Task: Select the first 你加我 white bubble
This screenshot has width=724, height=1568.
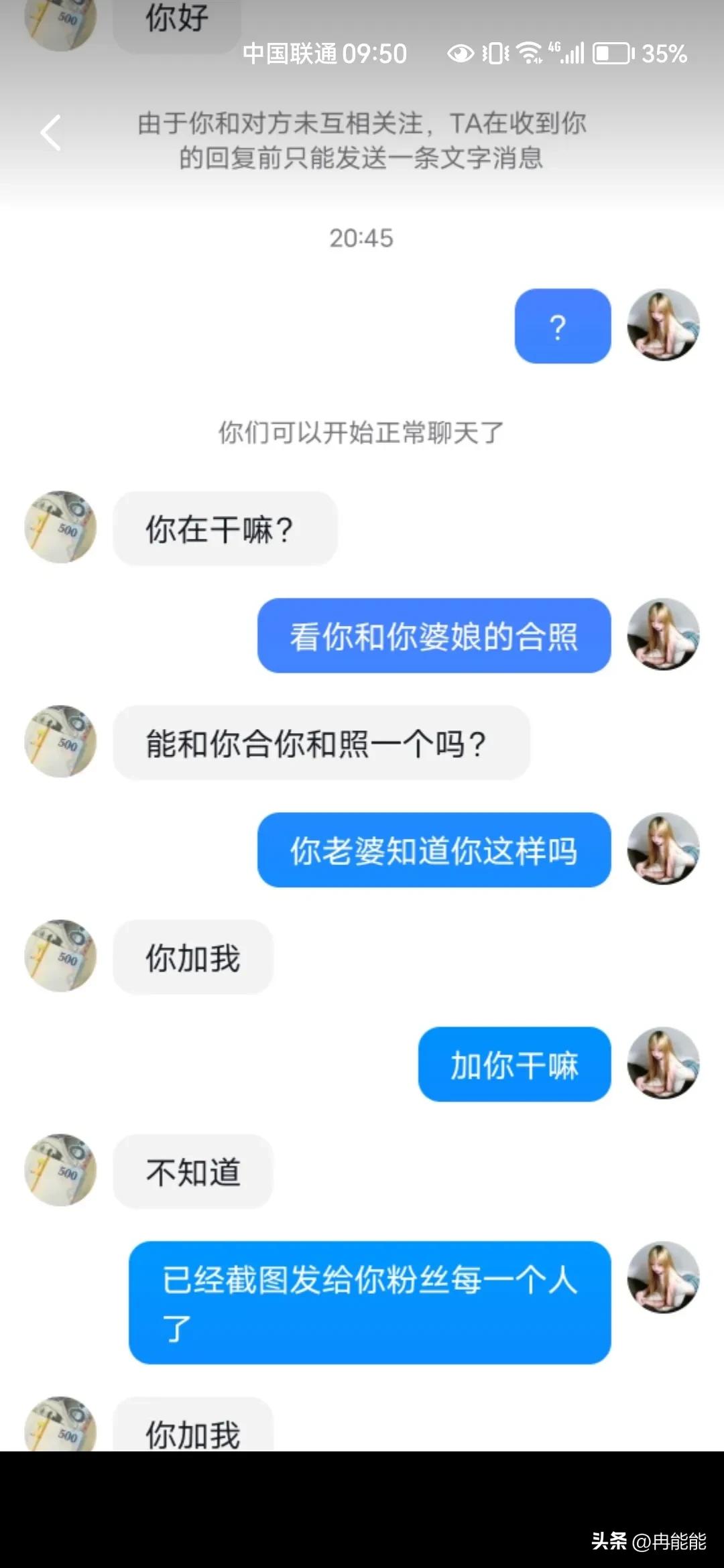Action: pyautogui.click(x=192, y=959)
